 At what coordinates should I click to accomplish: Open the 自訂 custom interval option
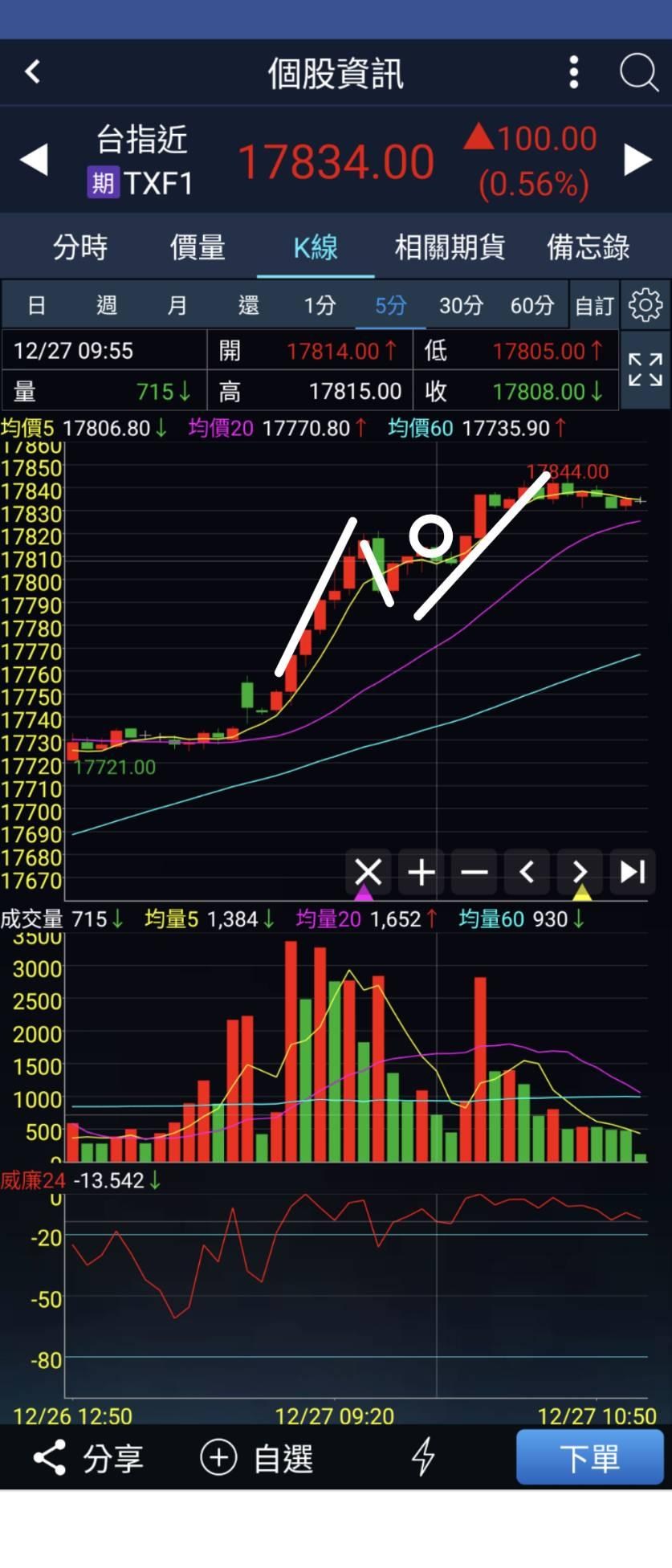594,305
